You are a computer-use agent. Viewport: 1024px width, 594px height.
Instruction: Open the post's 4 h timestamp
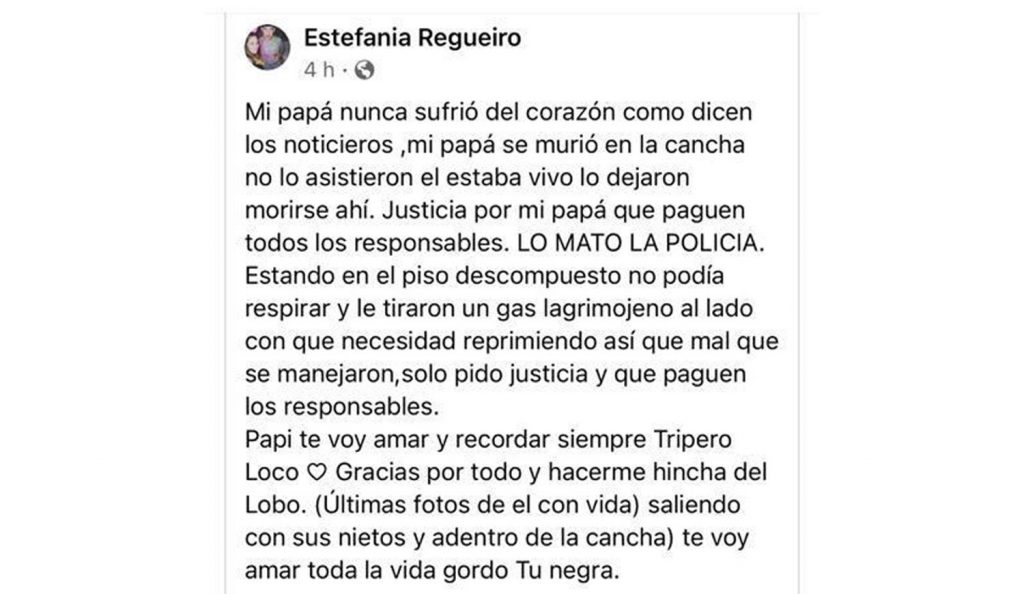(317, 69)
